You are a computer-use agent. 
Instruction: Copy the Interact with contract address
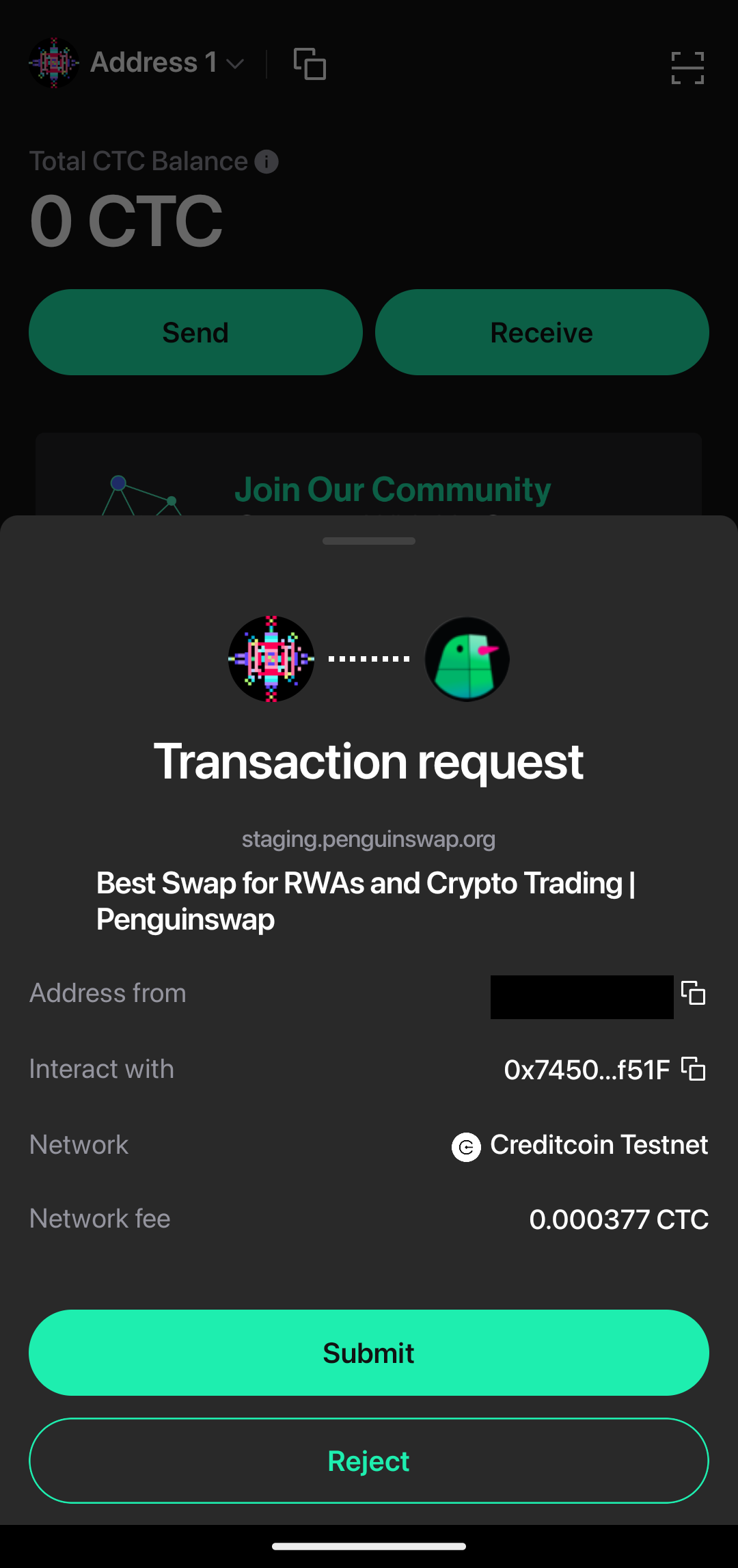pos(693,1069)
